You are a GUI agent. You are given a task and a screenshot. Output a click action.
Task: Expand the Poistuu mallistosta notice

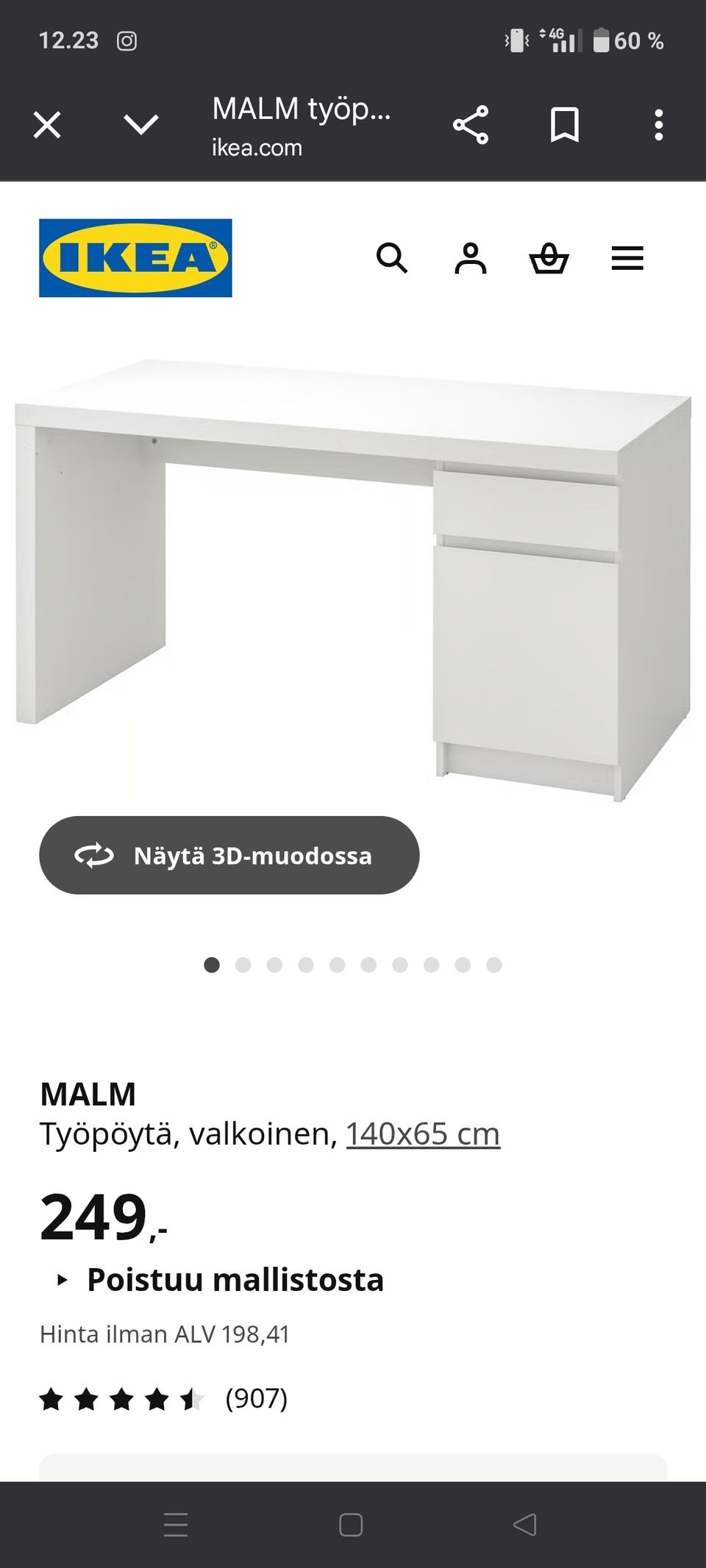(x=220, y=1279)
